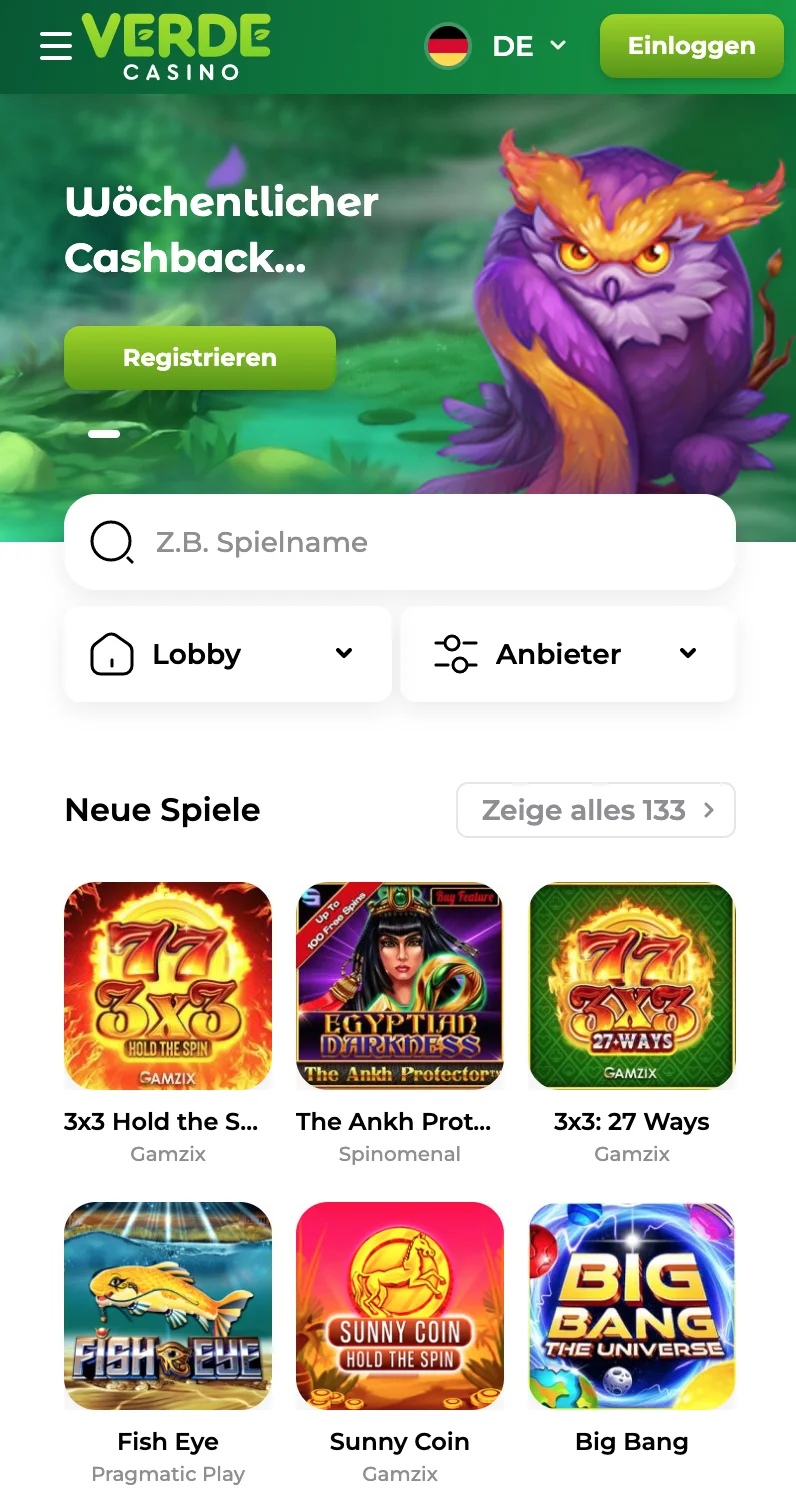
Task: Open the DE language dropdown
Action: (529, 45)
